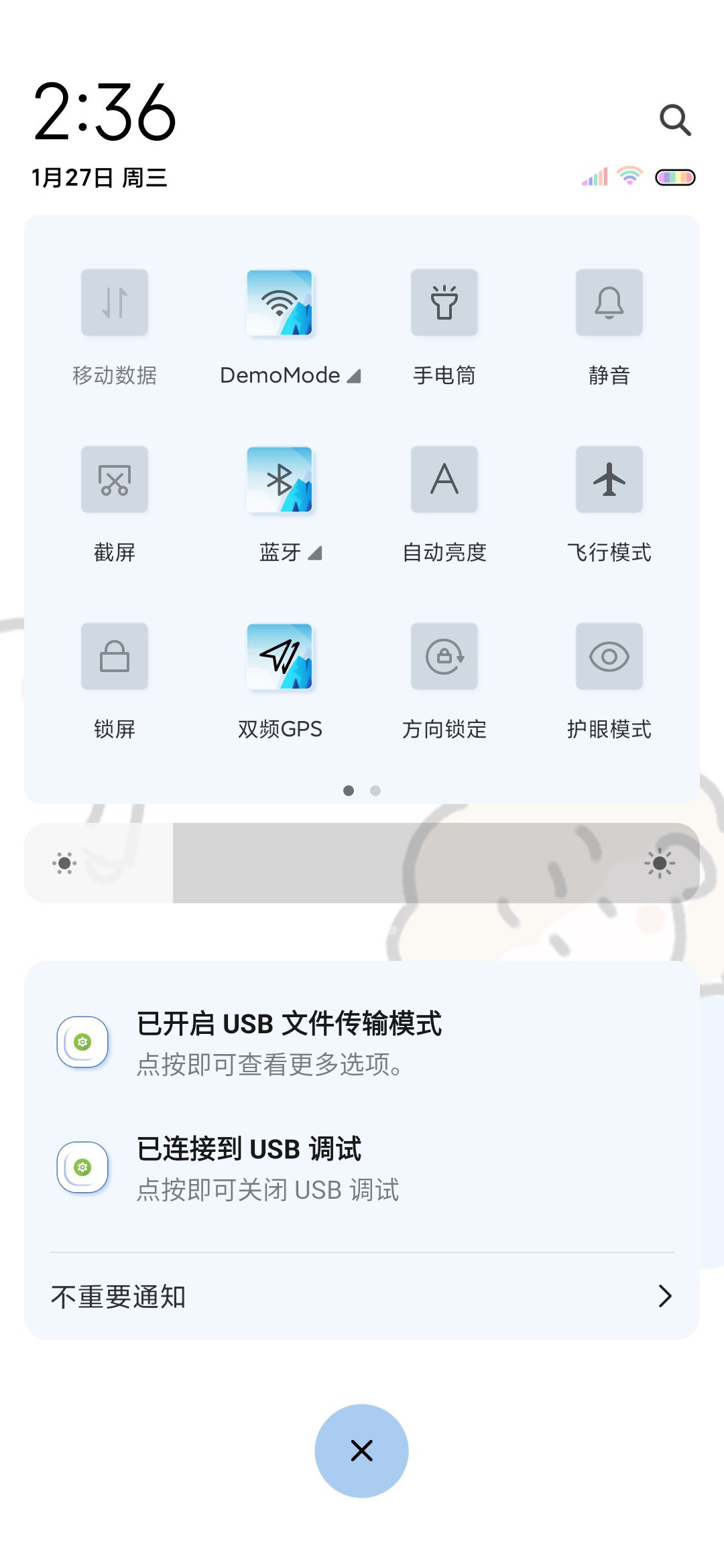Go to the second quick settings page dot
724x1568 pixels.
[x=375, y=791]
